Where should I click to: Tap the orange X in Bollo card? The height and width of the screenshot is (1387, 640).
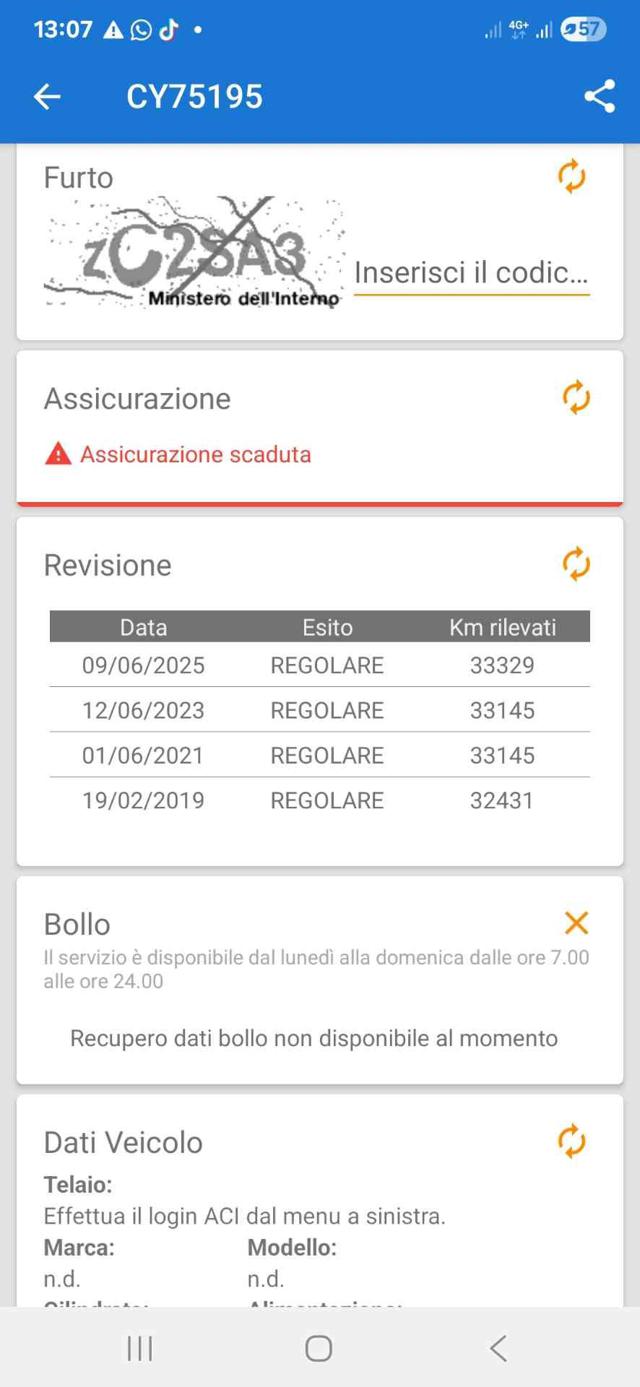576,923
